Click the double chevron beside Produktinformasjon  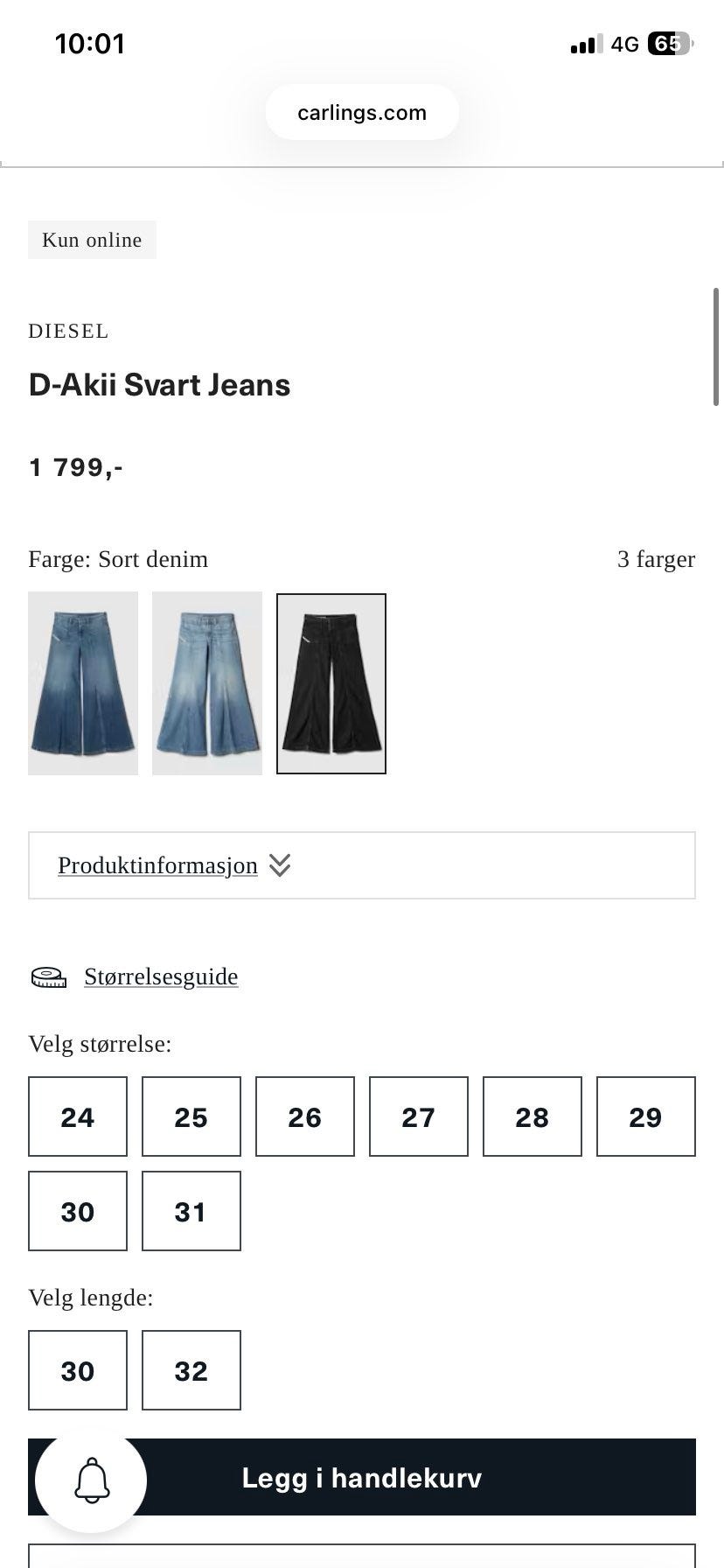[280, 865]
